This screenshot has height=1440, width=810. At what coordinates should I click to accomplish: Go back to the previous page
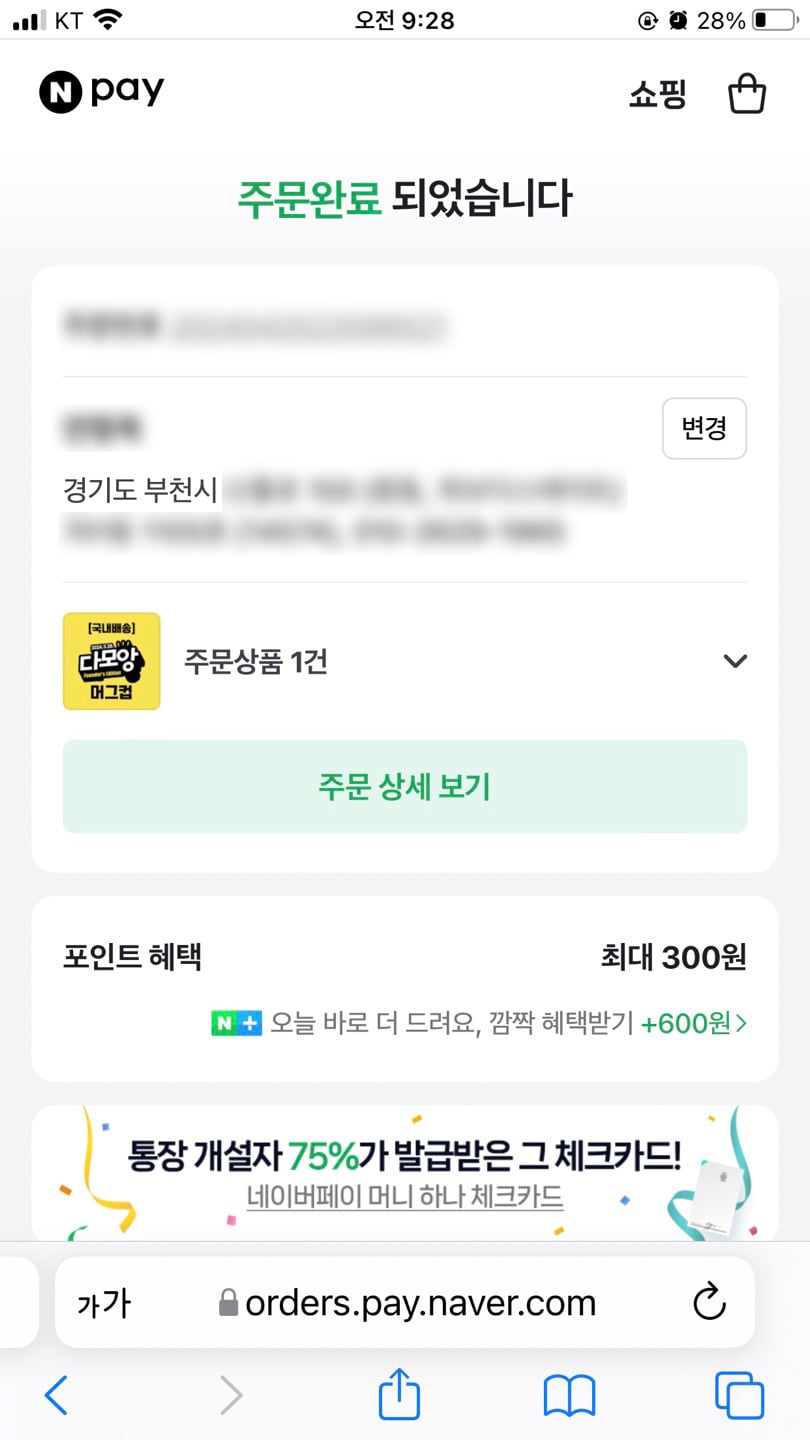tap(57, 1395)
